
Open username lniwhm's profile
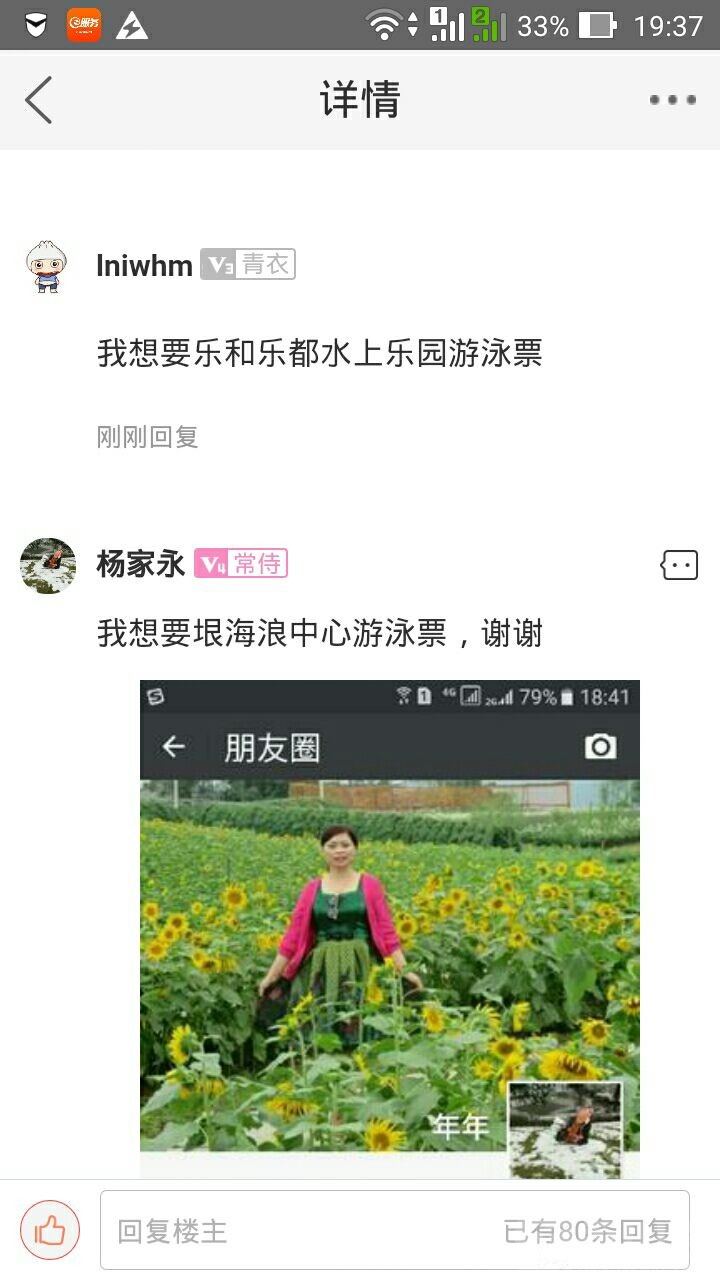click(144, 265)
